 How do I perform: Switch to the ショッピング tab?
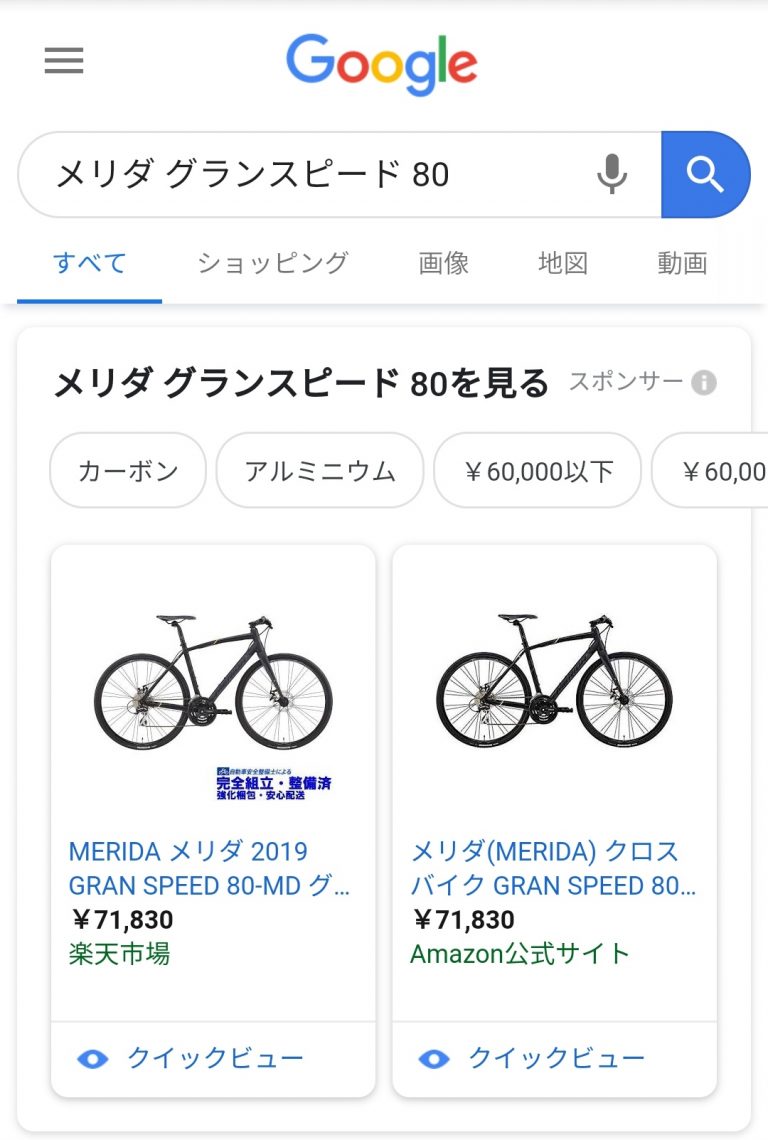point(272,263)
